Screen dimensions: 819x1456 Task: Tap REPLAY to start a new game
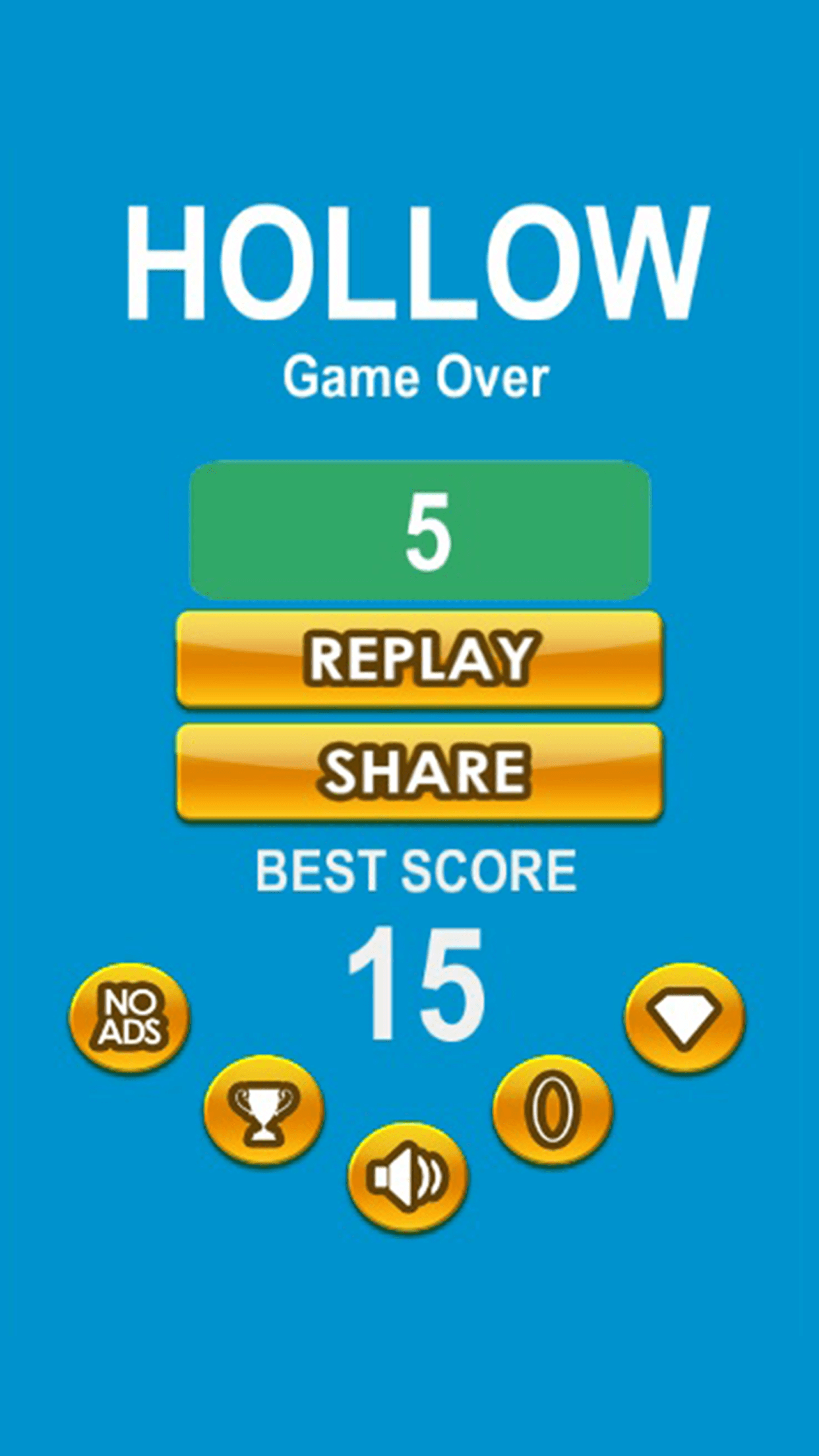click(419, 659)
